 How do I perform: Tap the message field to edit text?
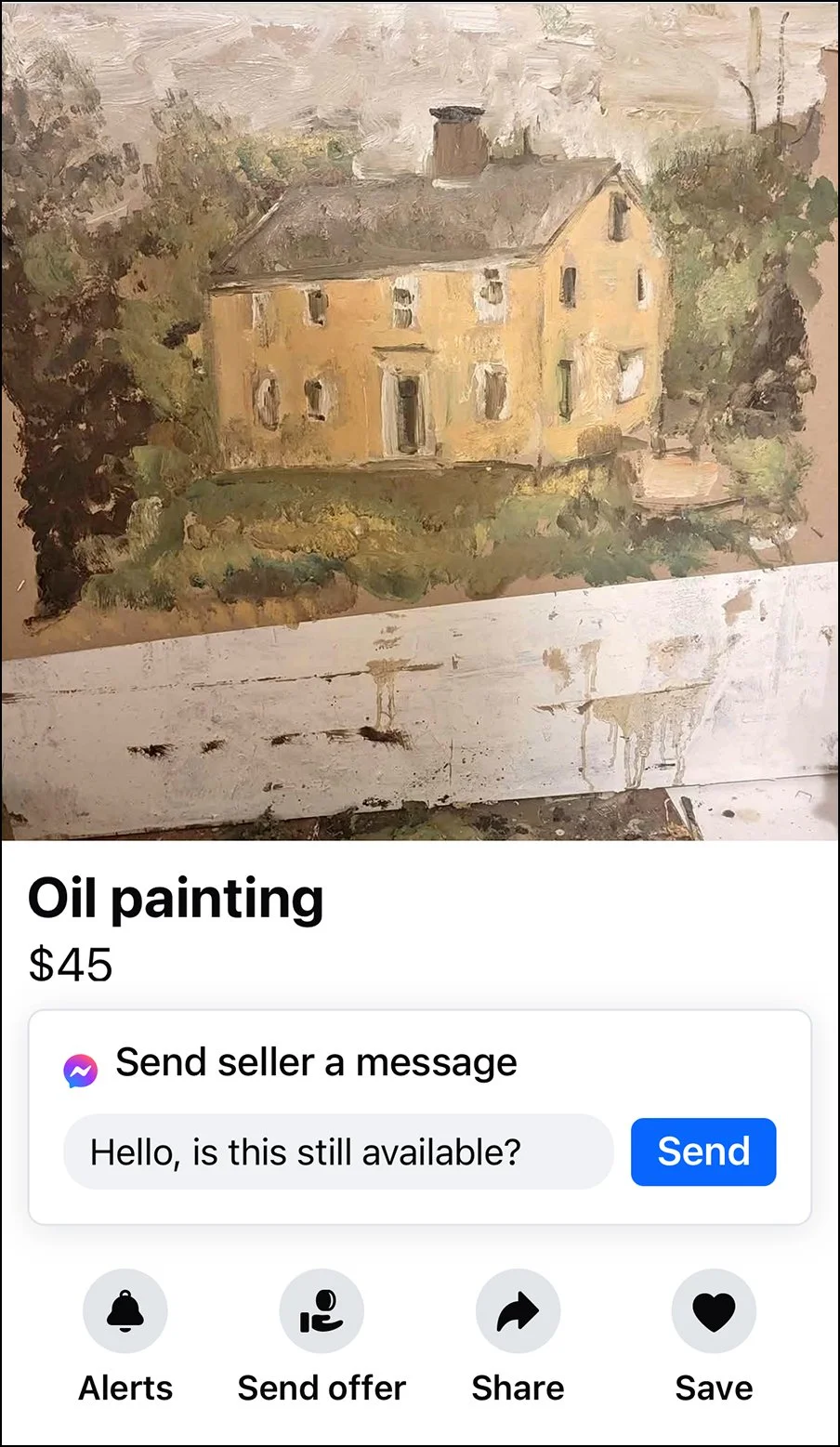pos(338,1152)
